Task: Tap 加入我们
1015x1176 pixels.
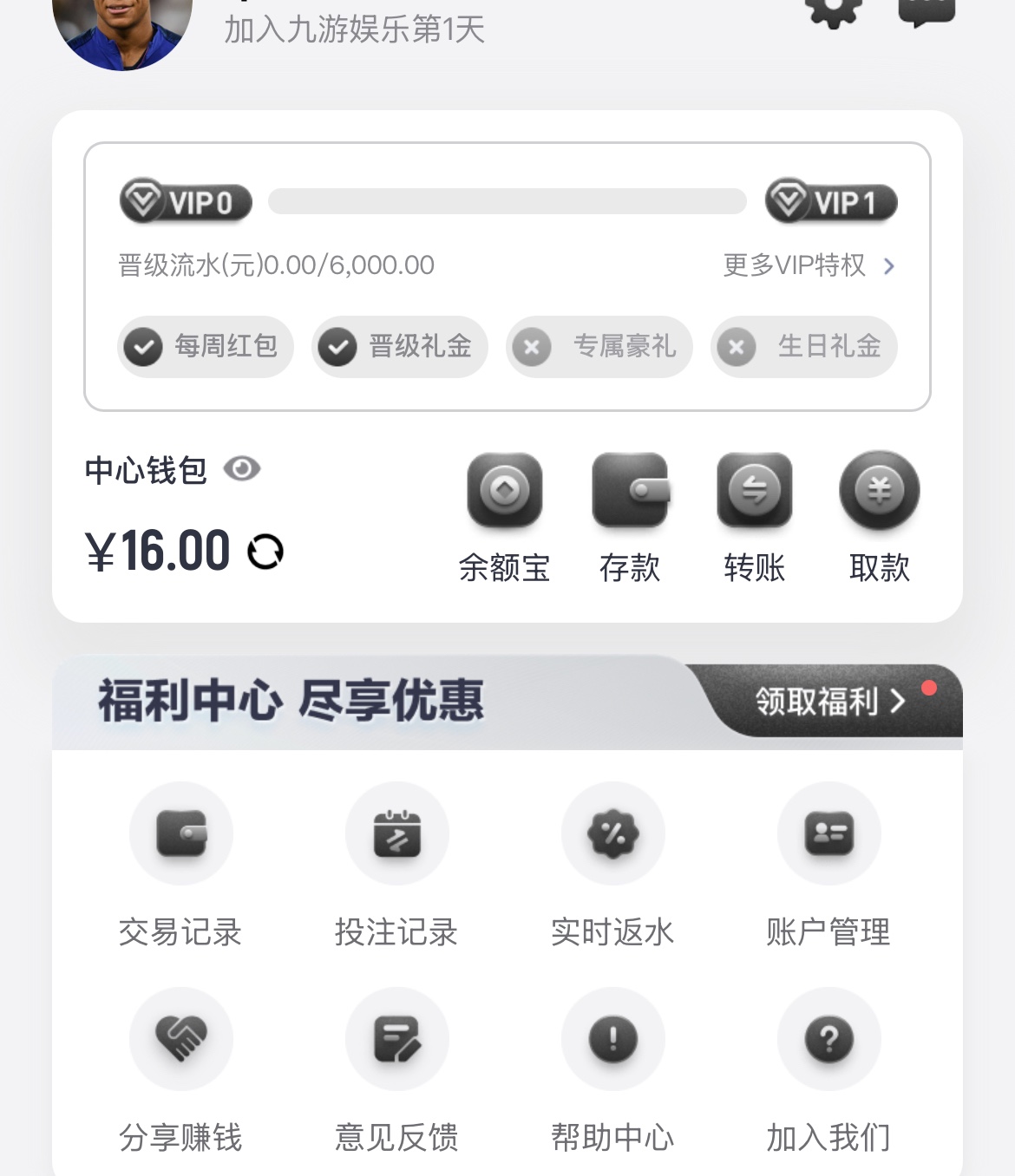Action: click(x=829, y=1039)
